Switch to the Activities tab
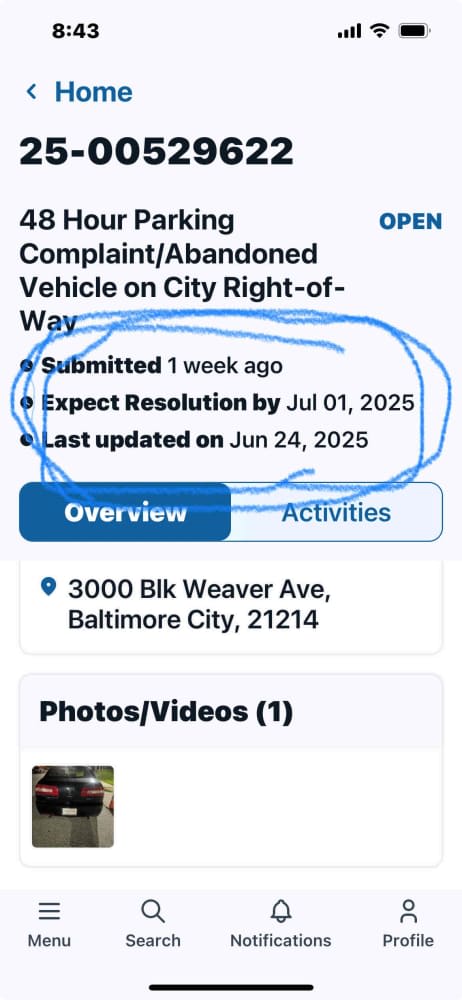 [x=336, y=512]
